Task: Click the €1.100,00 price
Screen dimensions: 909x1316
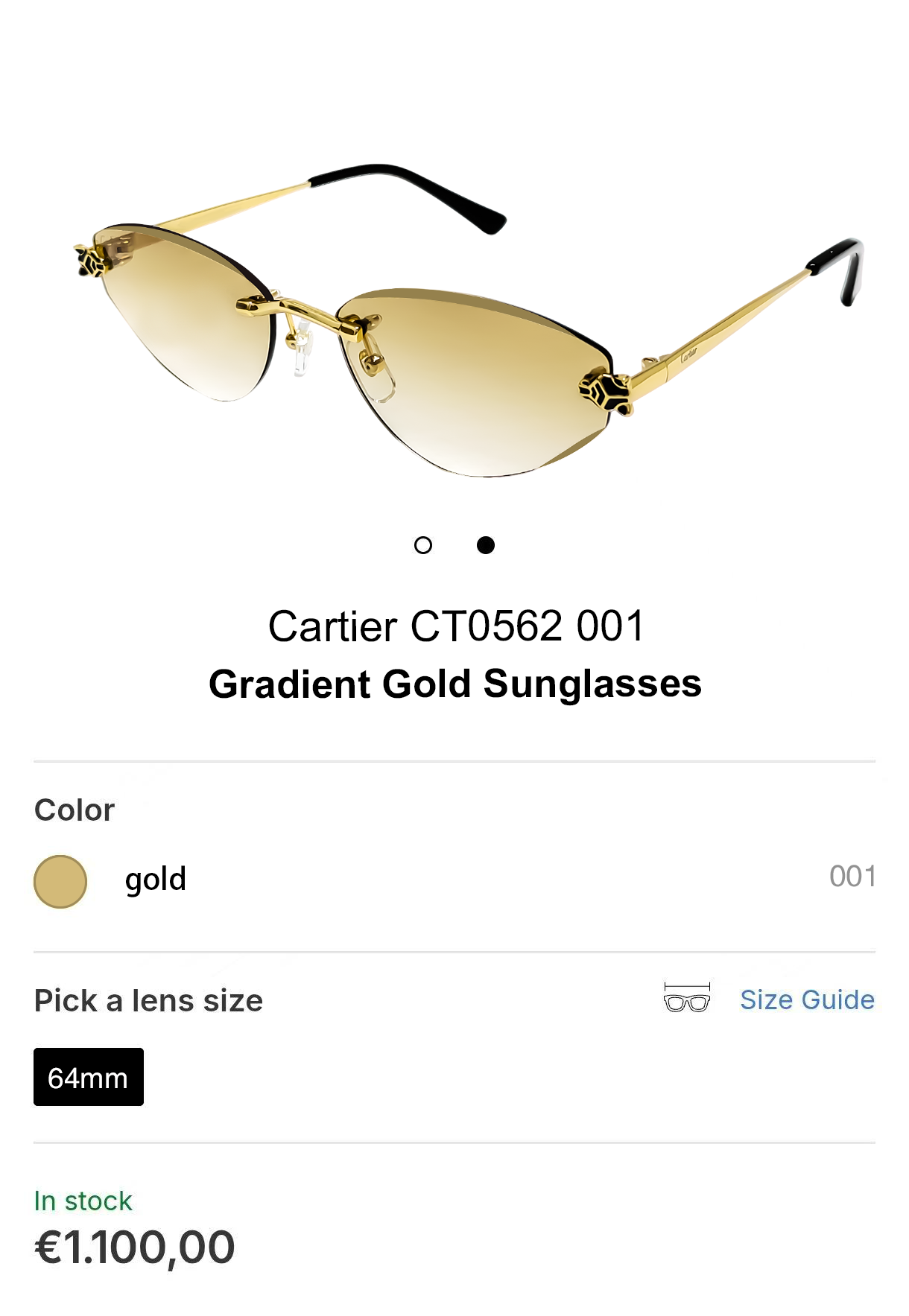Action: pyautogui.click(x=134, y=1245)
